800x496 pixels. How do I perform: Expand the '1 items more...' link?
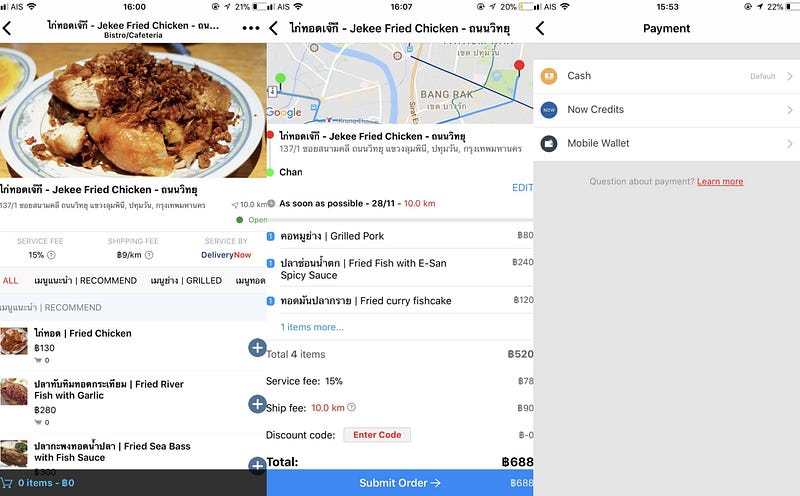coord(312,327)
